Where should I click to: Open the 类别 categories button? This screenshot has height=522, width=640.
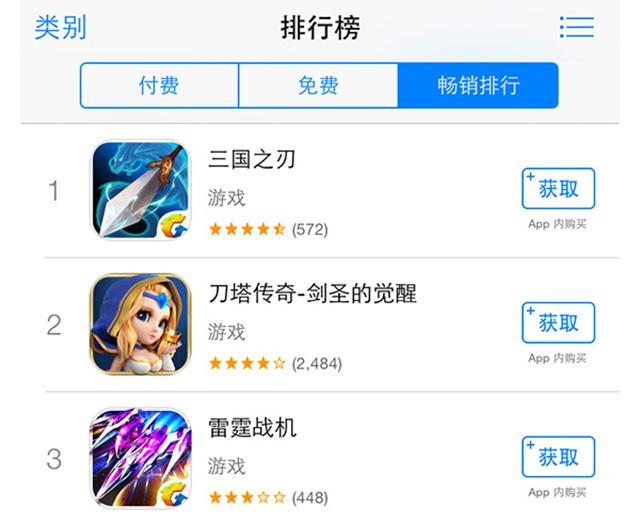tap(60, 27)
